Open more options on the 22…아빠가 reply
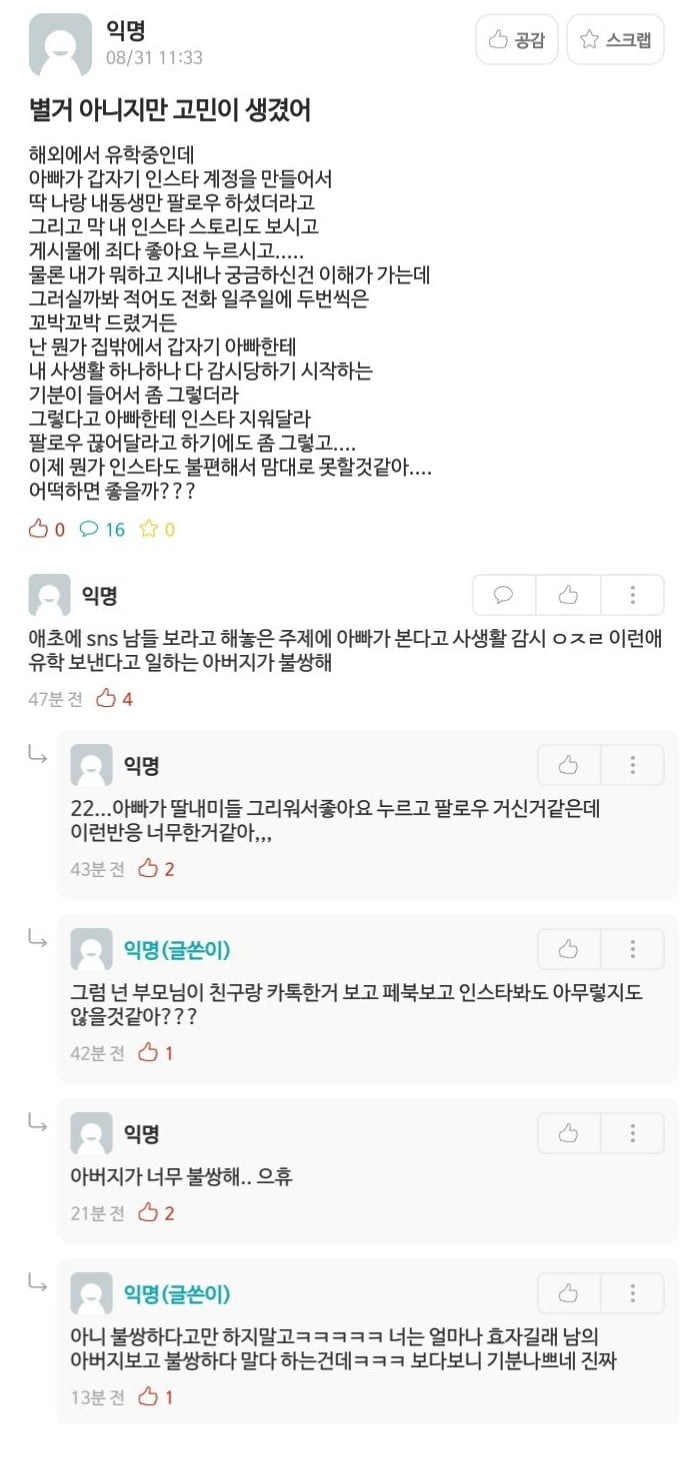 click(632, 765)
